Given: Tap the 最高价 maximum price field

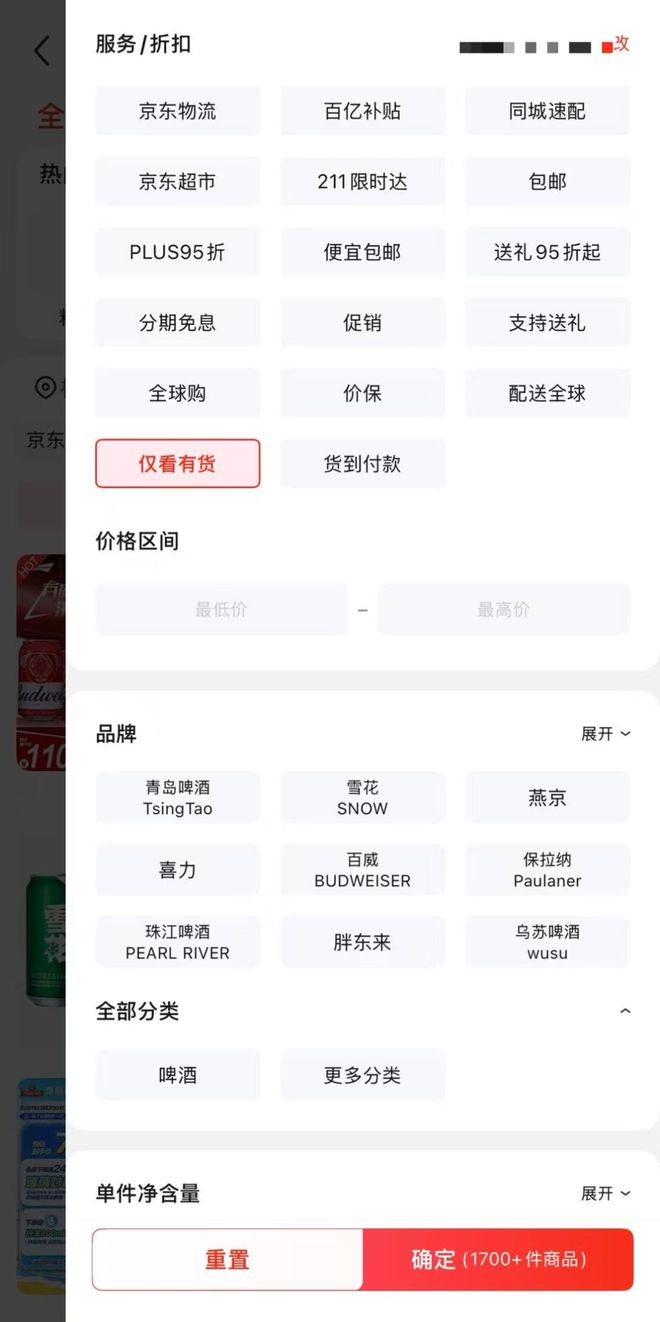Looking at the screenshot, I should (x=503, y=610).
